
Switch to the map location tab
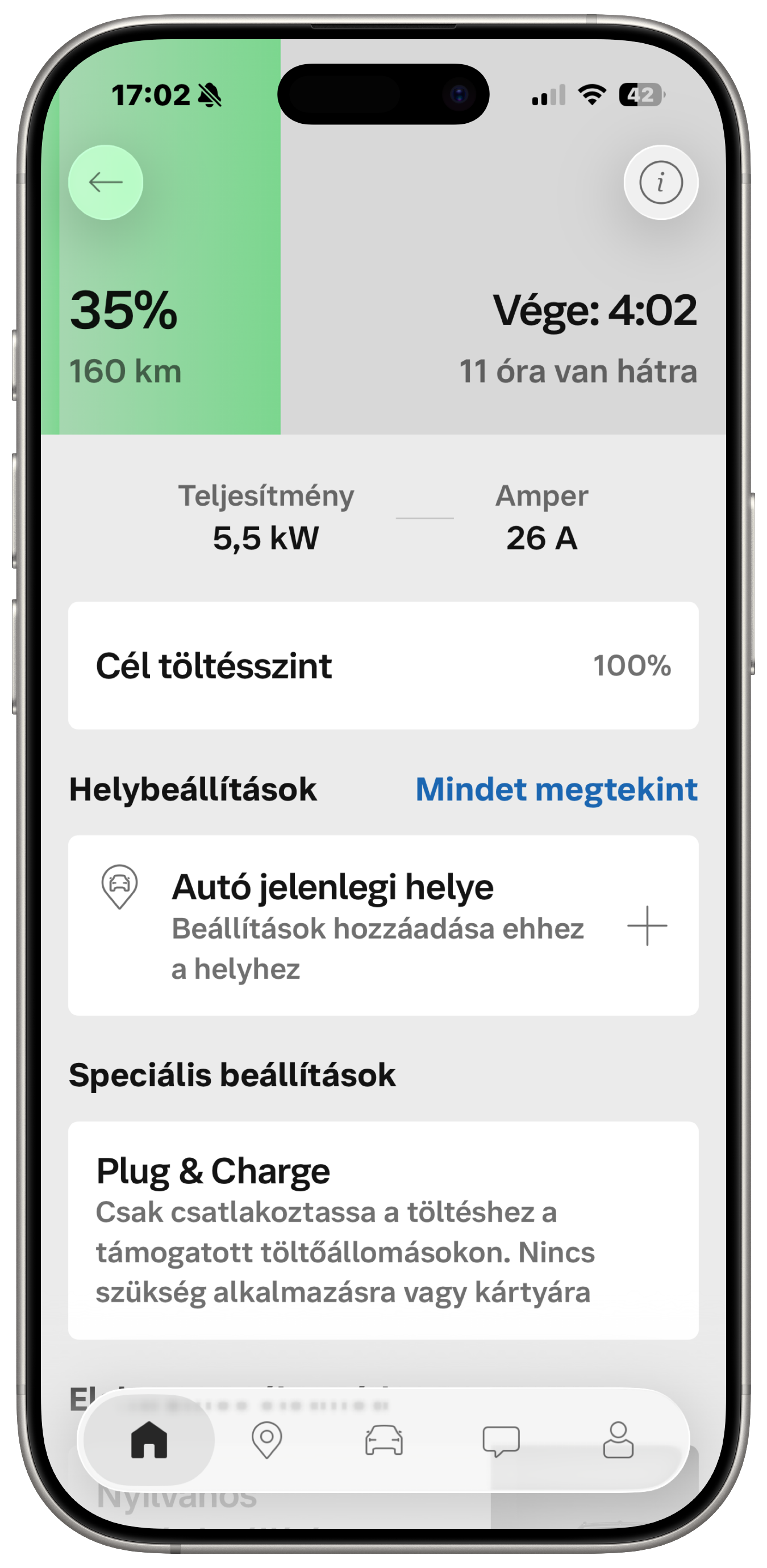(x=266, y=1440)
